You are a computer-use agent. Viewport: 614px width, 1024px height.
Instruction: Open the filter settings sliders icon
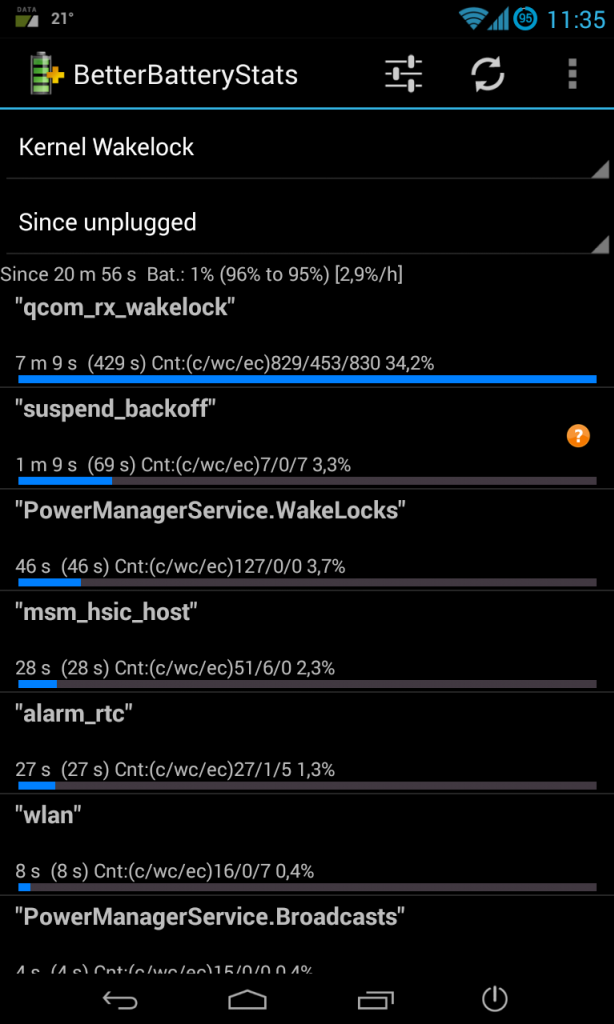[x=404, y=74]
